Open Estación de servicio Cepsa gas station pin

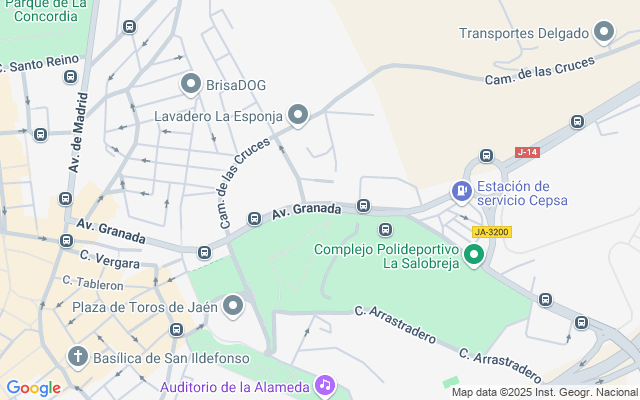coord(461,190)
